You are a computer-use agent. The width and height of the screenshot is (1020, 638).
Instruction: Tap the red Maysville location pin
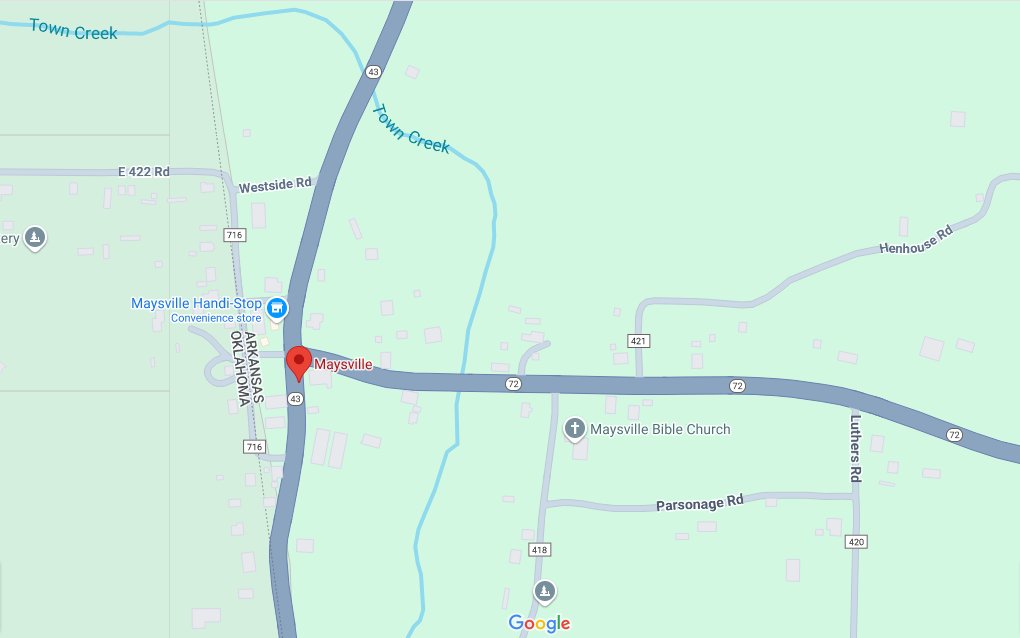click(298, 361)
